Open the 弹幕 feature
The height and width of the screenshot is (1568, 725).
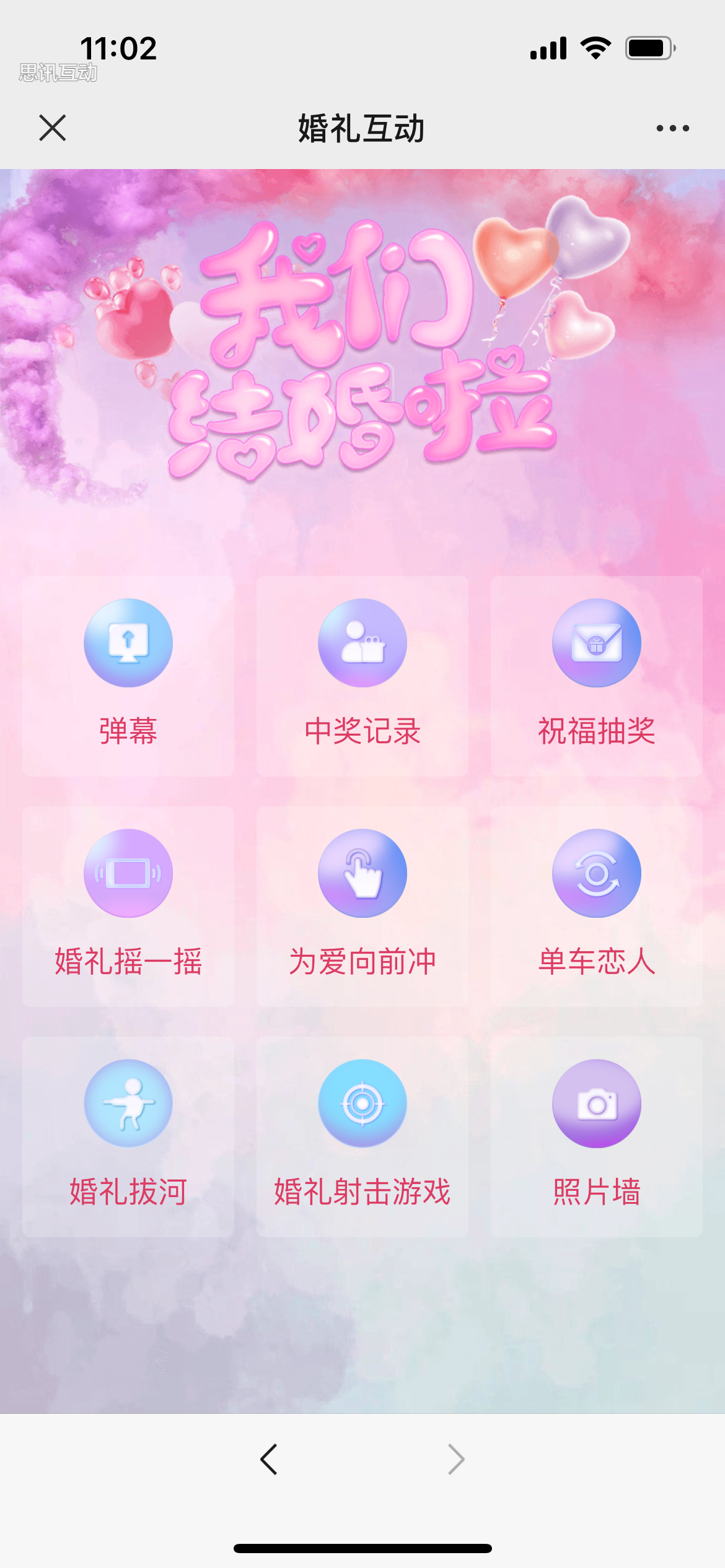pos(128,675)
